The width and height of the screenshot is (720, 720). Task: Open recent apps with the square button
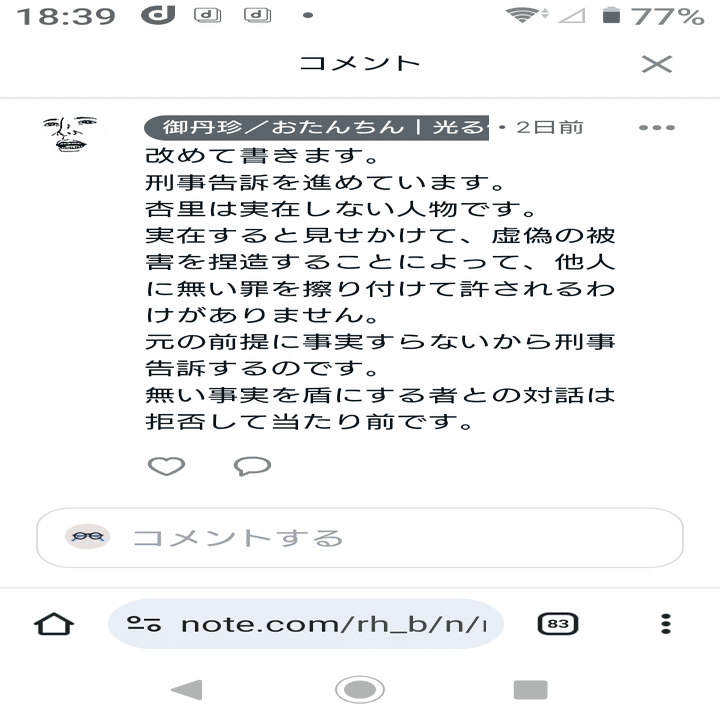530,689
